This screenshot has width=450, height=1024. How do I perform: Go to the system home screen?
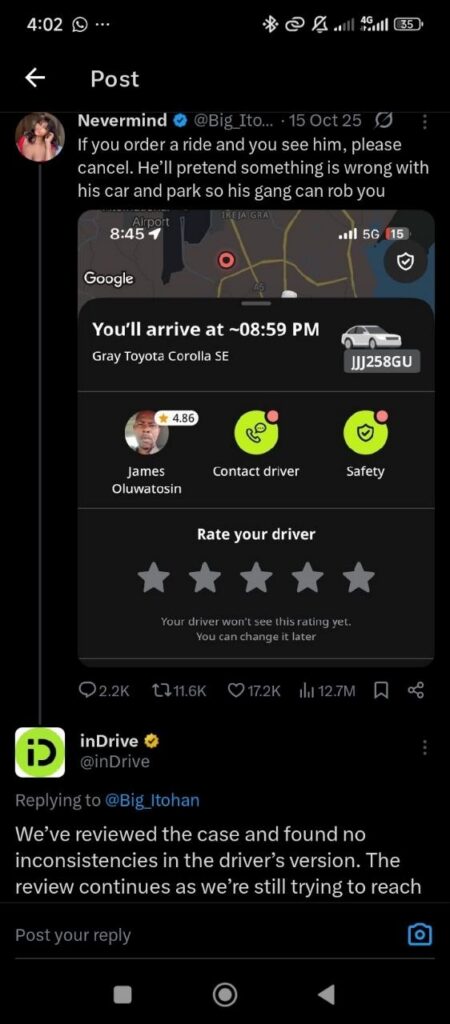[x=225, y=994]
